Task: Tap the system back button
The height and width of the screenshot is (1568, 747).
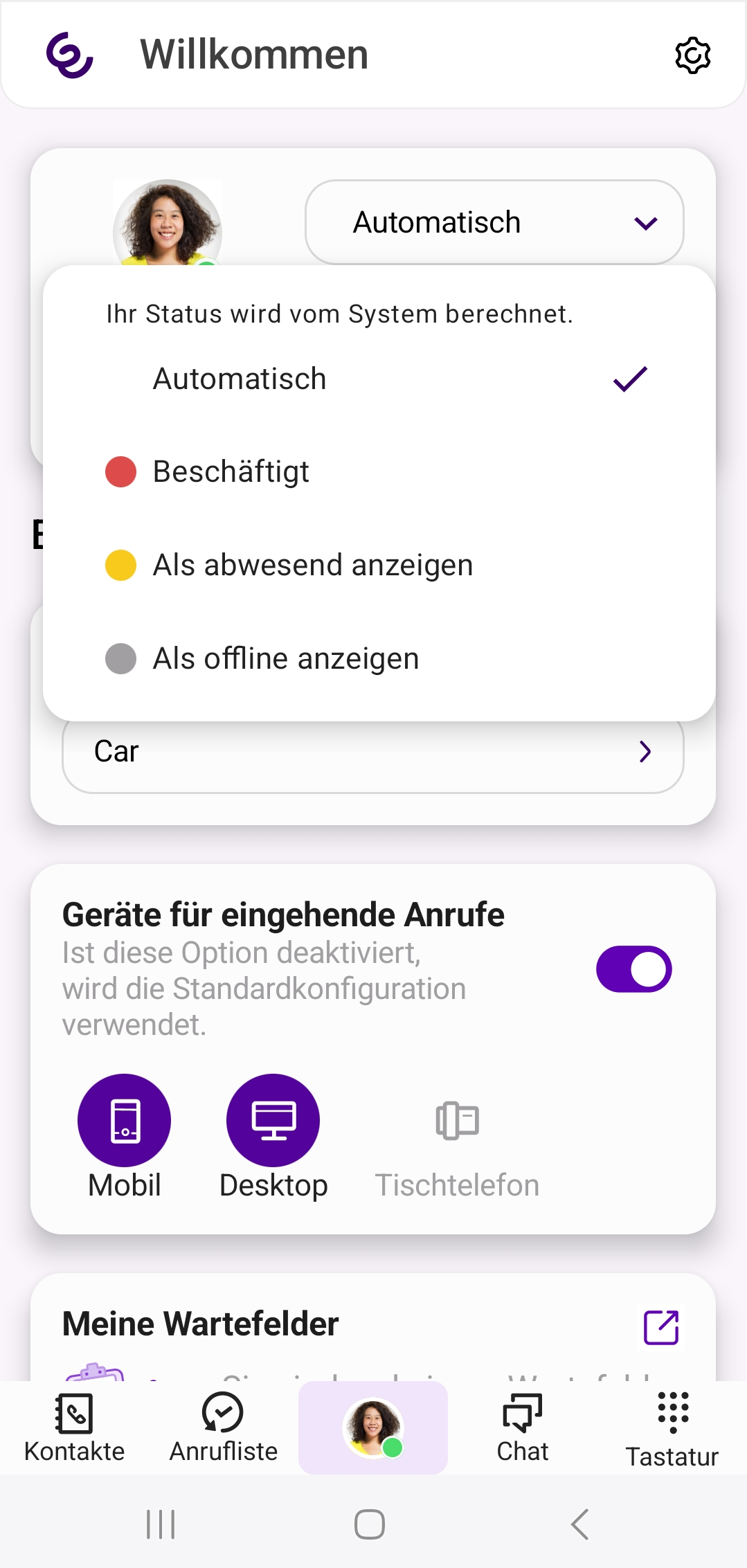Action: [580, 1524]
